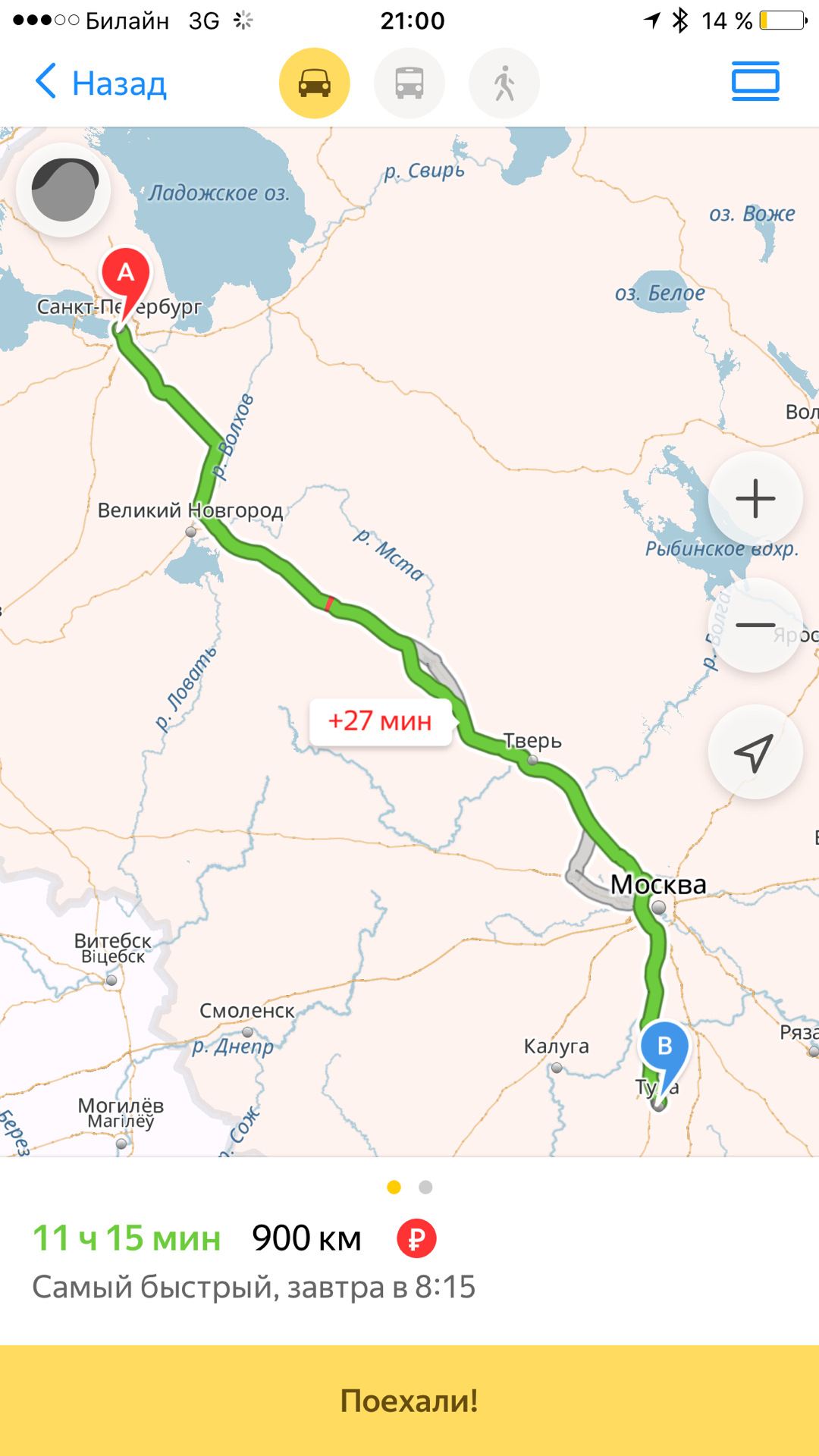Zoom in on the map
Image resolution: width=819 pixels, height=1456 pixels.
tap(755, 499)
